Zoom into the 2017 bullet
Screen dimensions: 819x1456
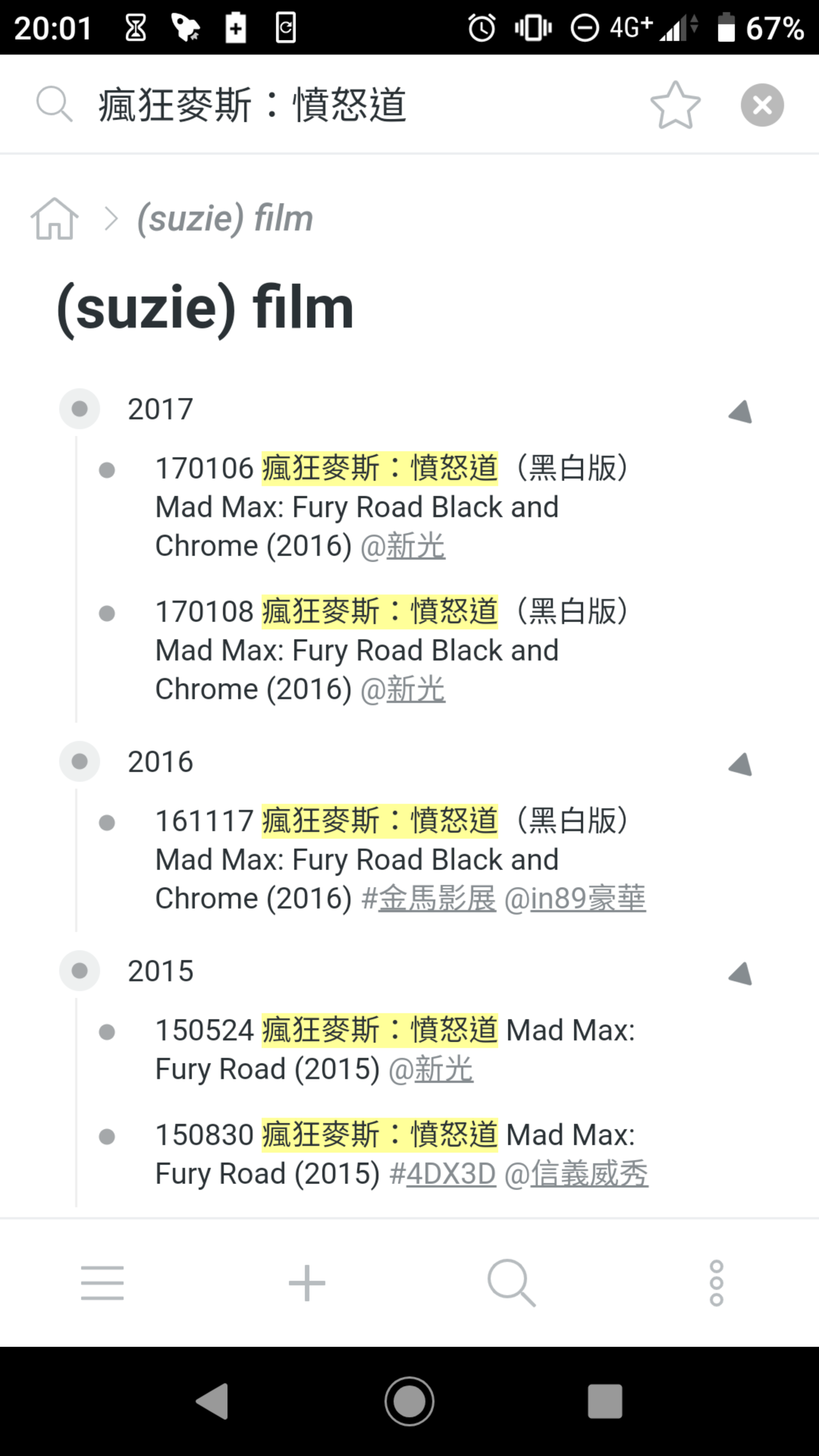click(x=80, y=409)
